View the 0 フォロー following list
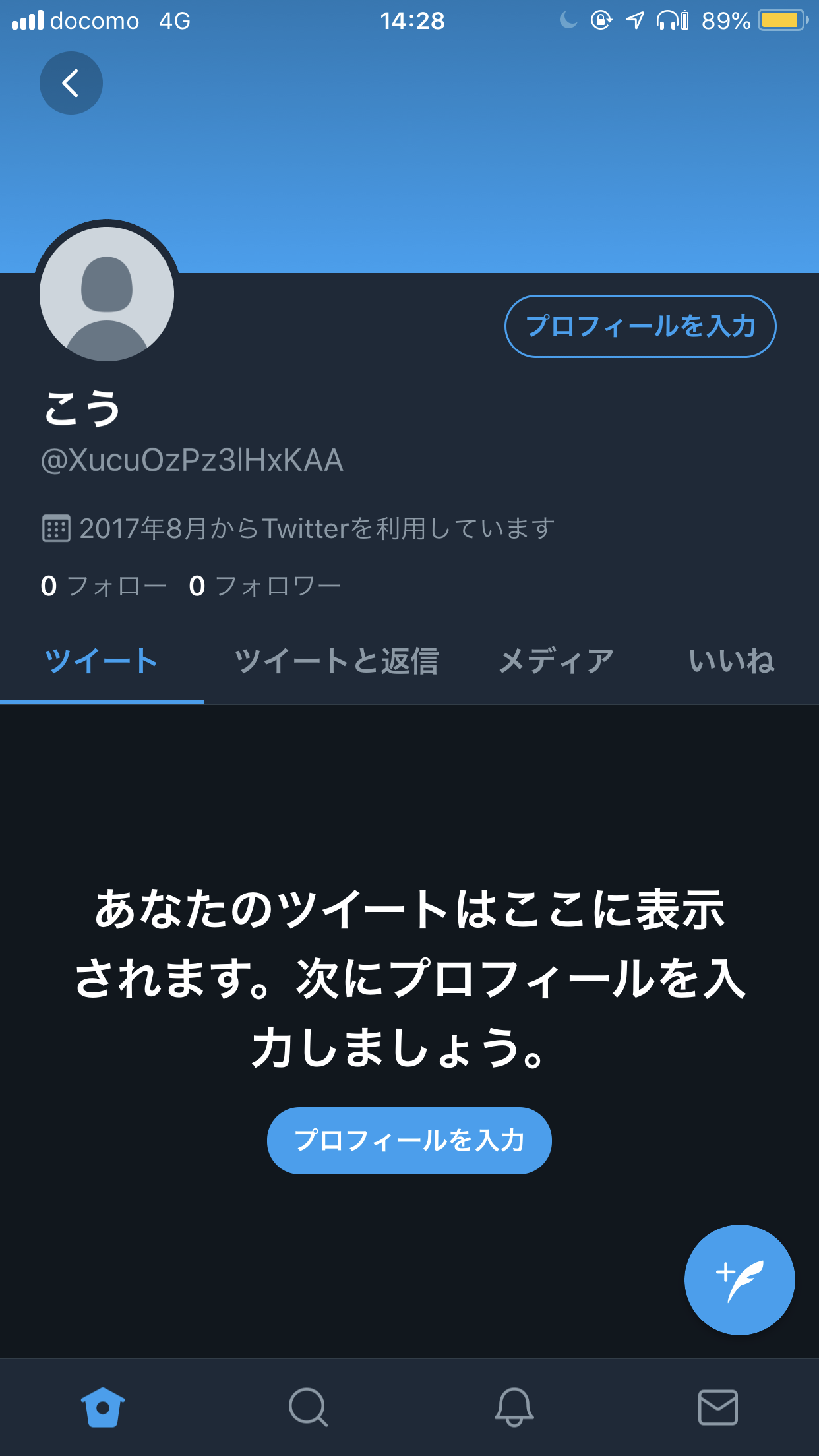This screenshot has width=819, height=1456. (x=104, y=586)
